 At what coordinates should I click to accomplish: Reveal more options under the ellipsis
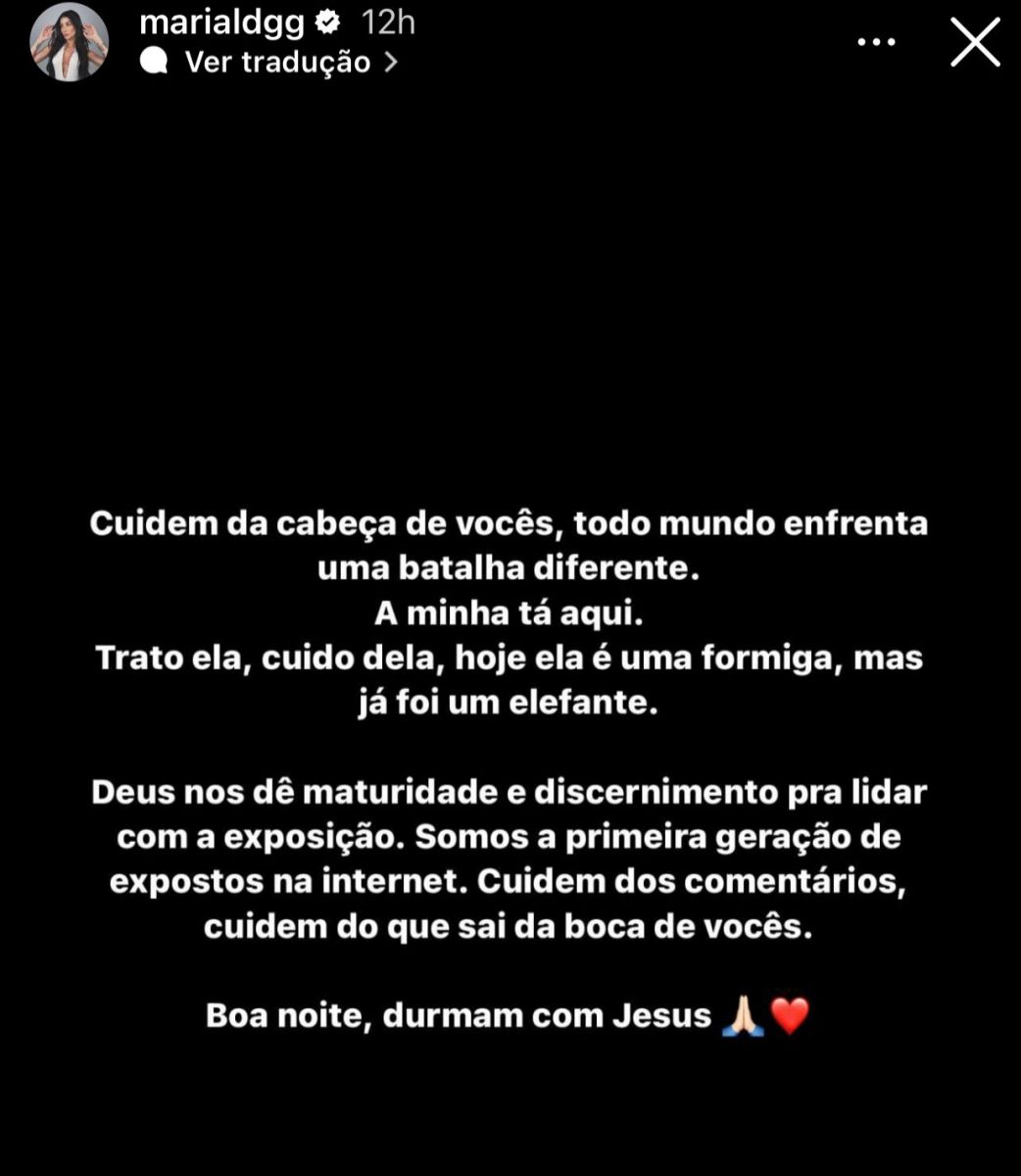pos(875,41)
